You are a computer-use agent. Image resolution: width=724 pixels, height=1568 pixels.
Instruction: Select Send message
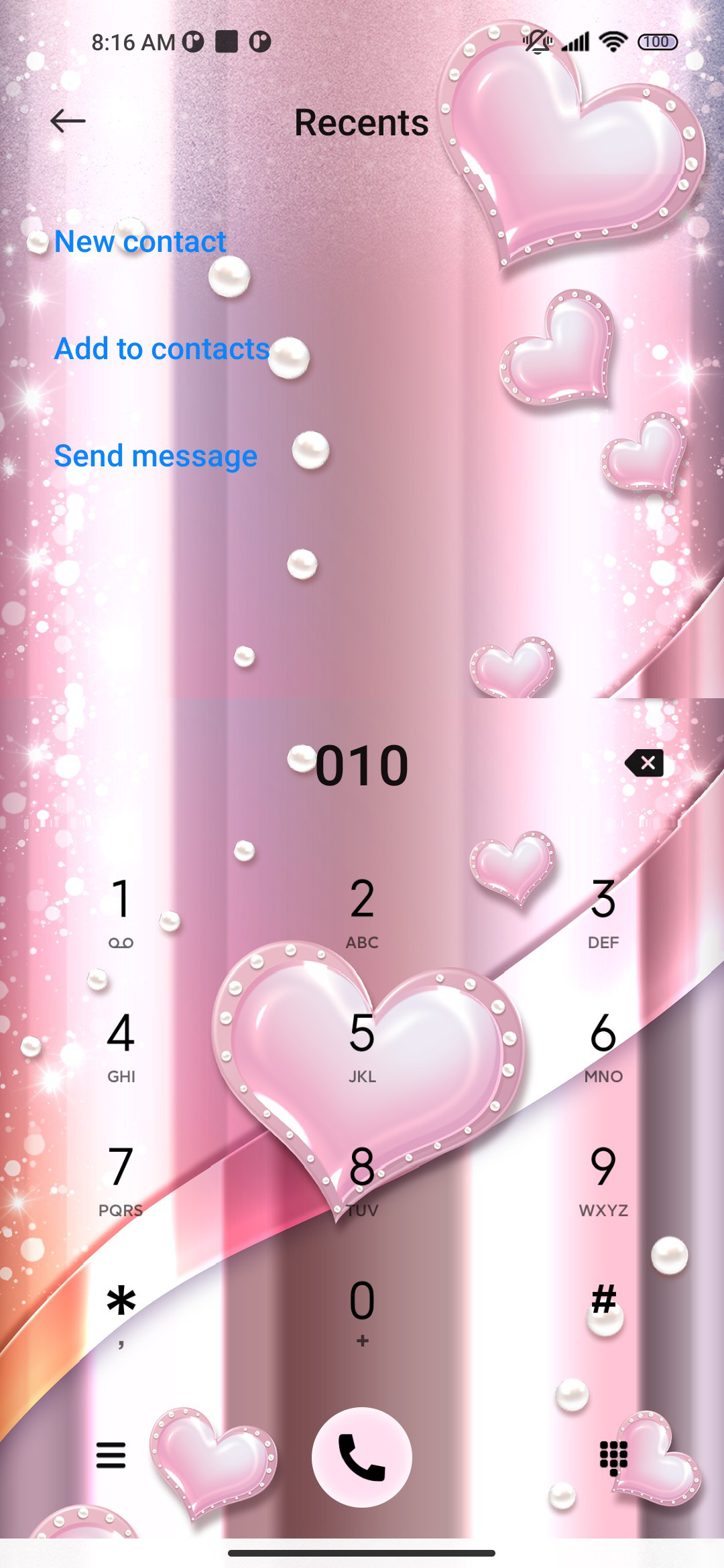(x=156, y=456)
